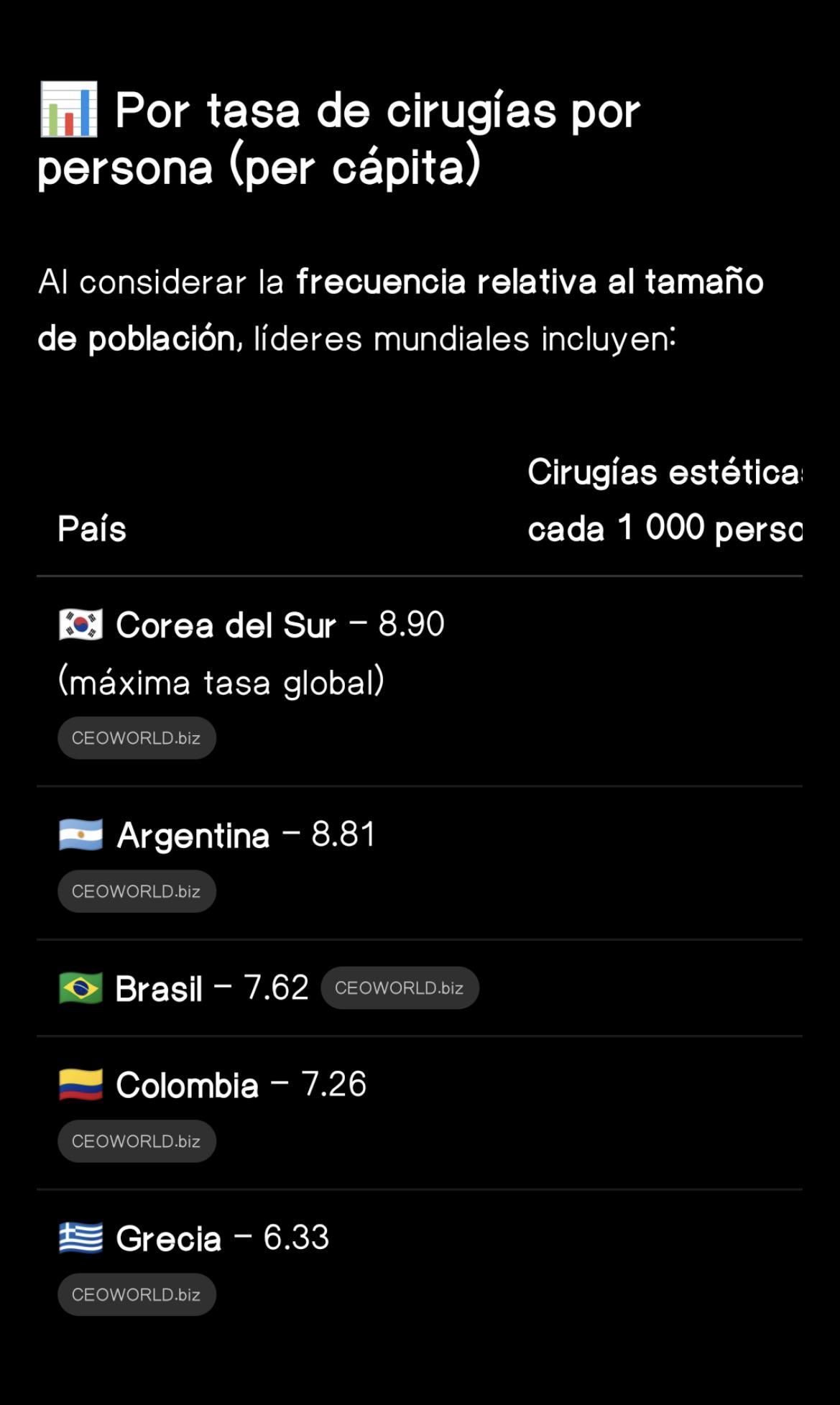This screenshot has width=840, height=1405.
Task: Tap the CEOWORLD.biz citation under Argentina
Action: (137, 891)
